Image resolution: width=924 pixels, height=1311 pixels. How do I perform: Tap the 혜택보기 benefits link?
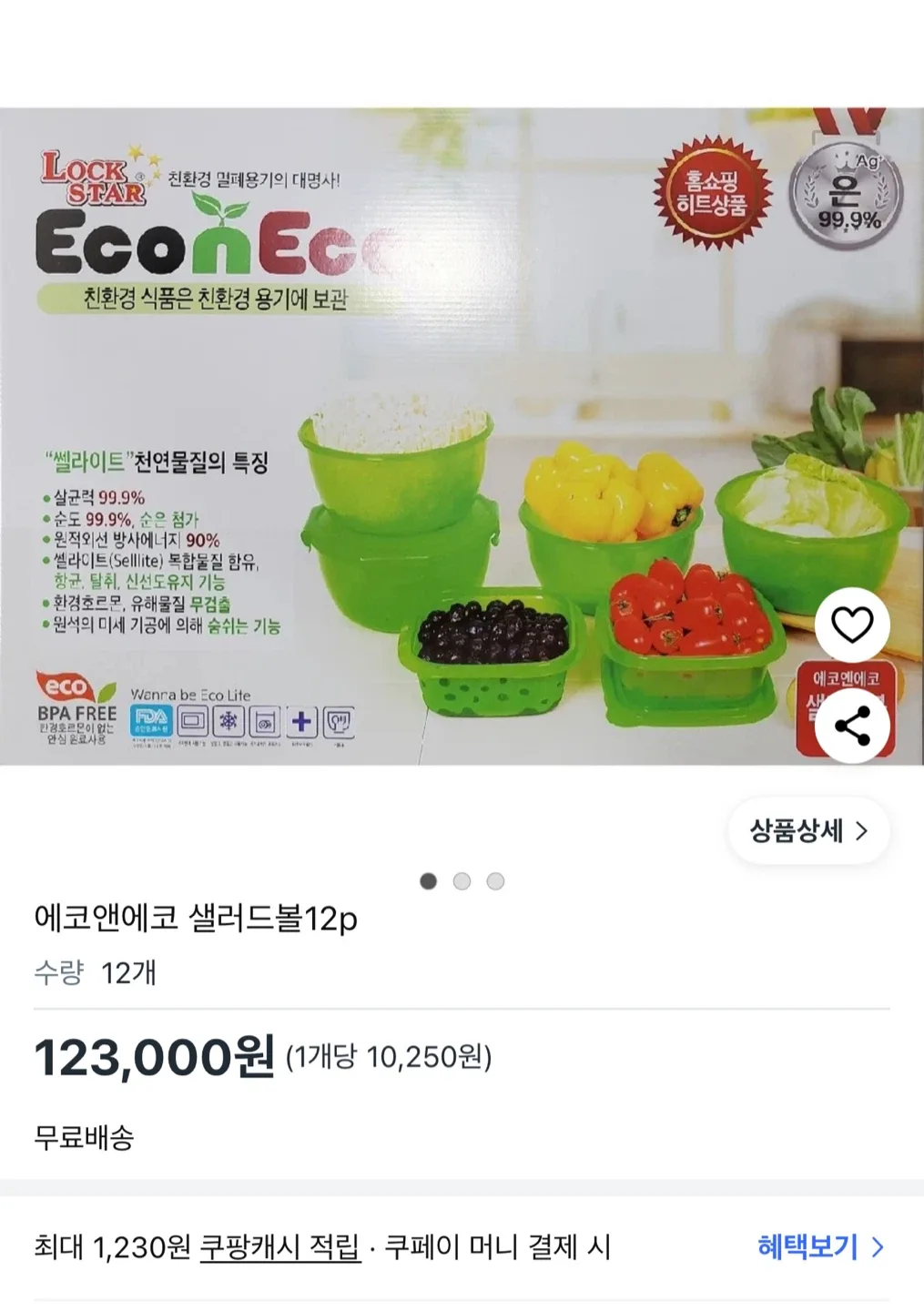820,1246
